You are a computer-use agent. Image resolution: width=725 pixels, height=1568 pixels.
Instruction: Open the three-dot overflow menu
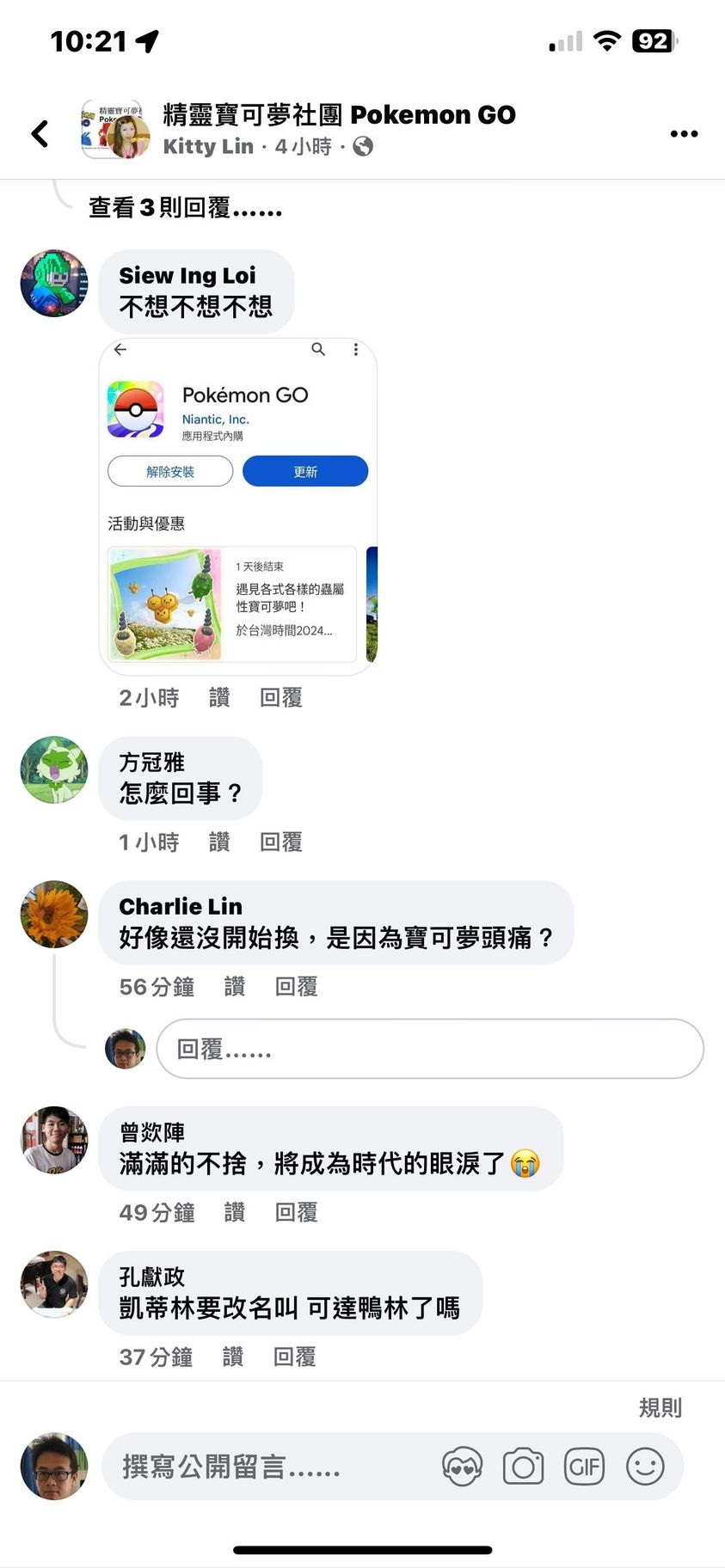coord(684,133)
